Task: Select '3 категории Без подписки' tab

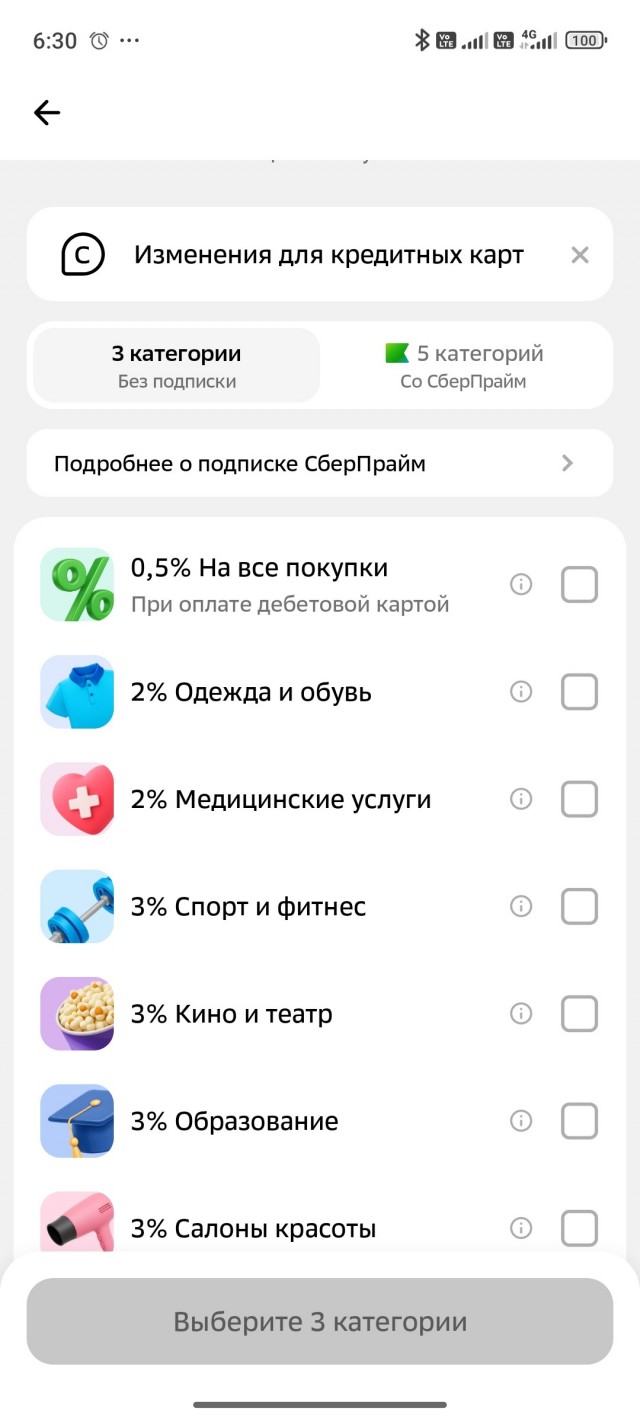Action: click(176, 365)
